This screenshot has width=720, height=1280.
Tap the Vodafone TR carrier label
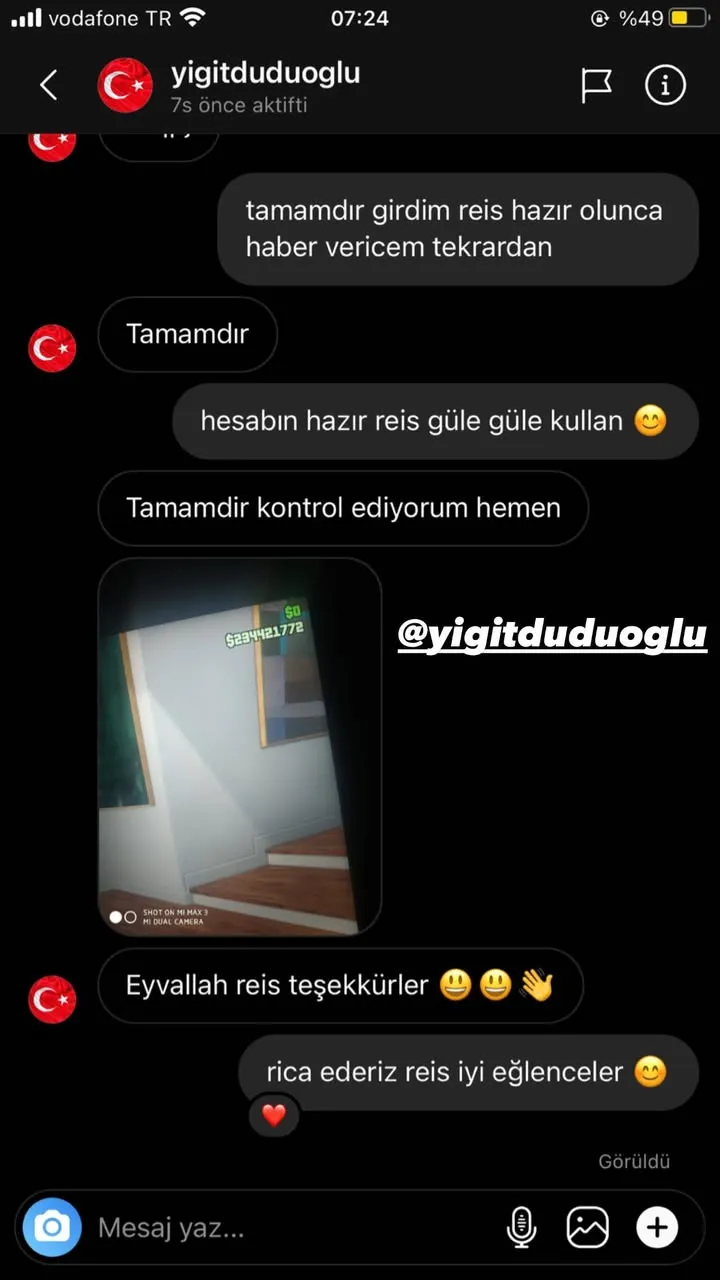(x=108, y=17)
